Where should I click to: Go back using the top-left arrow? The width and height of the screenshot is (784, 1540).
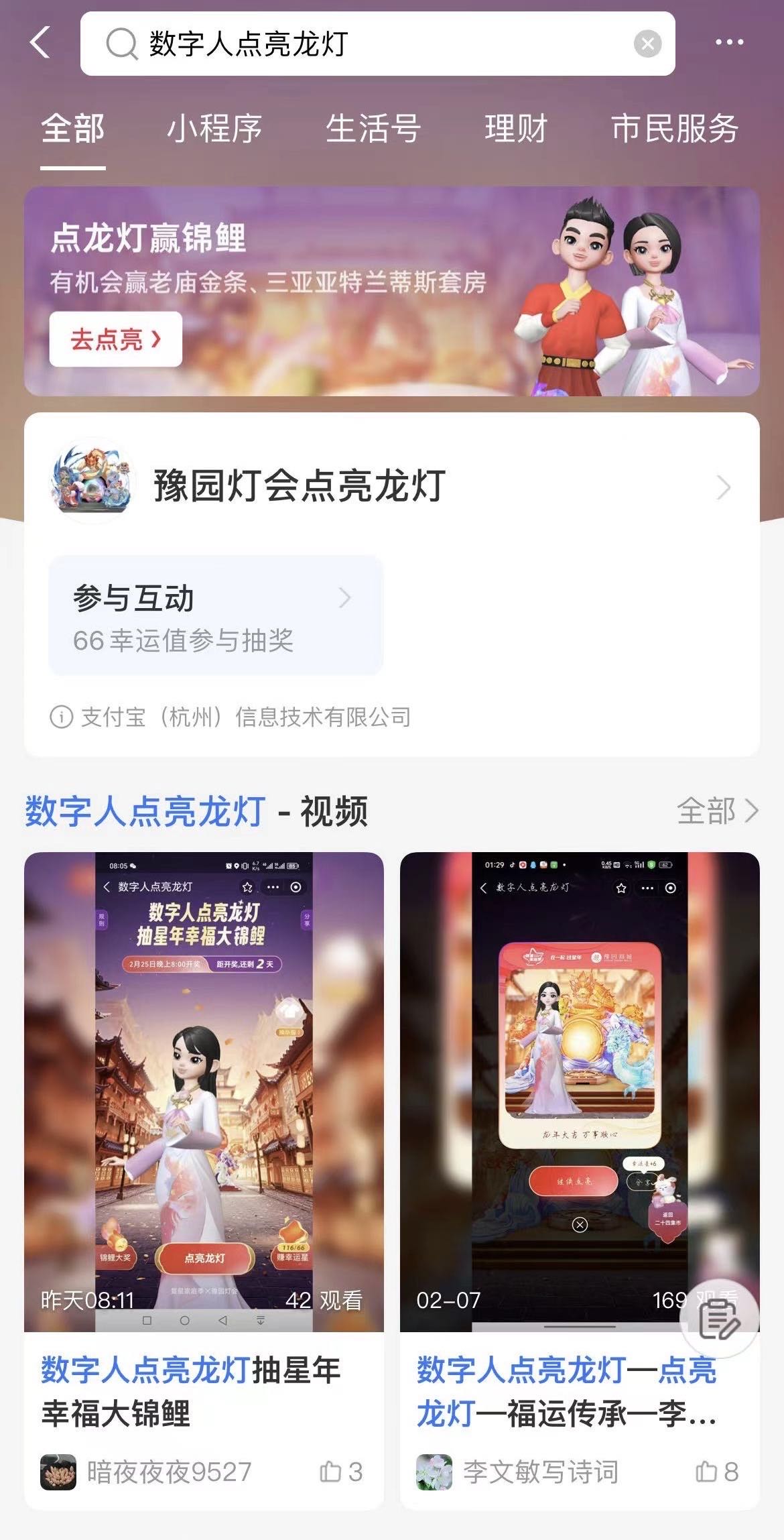(x=40, y=43)
